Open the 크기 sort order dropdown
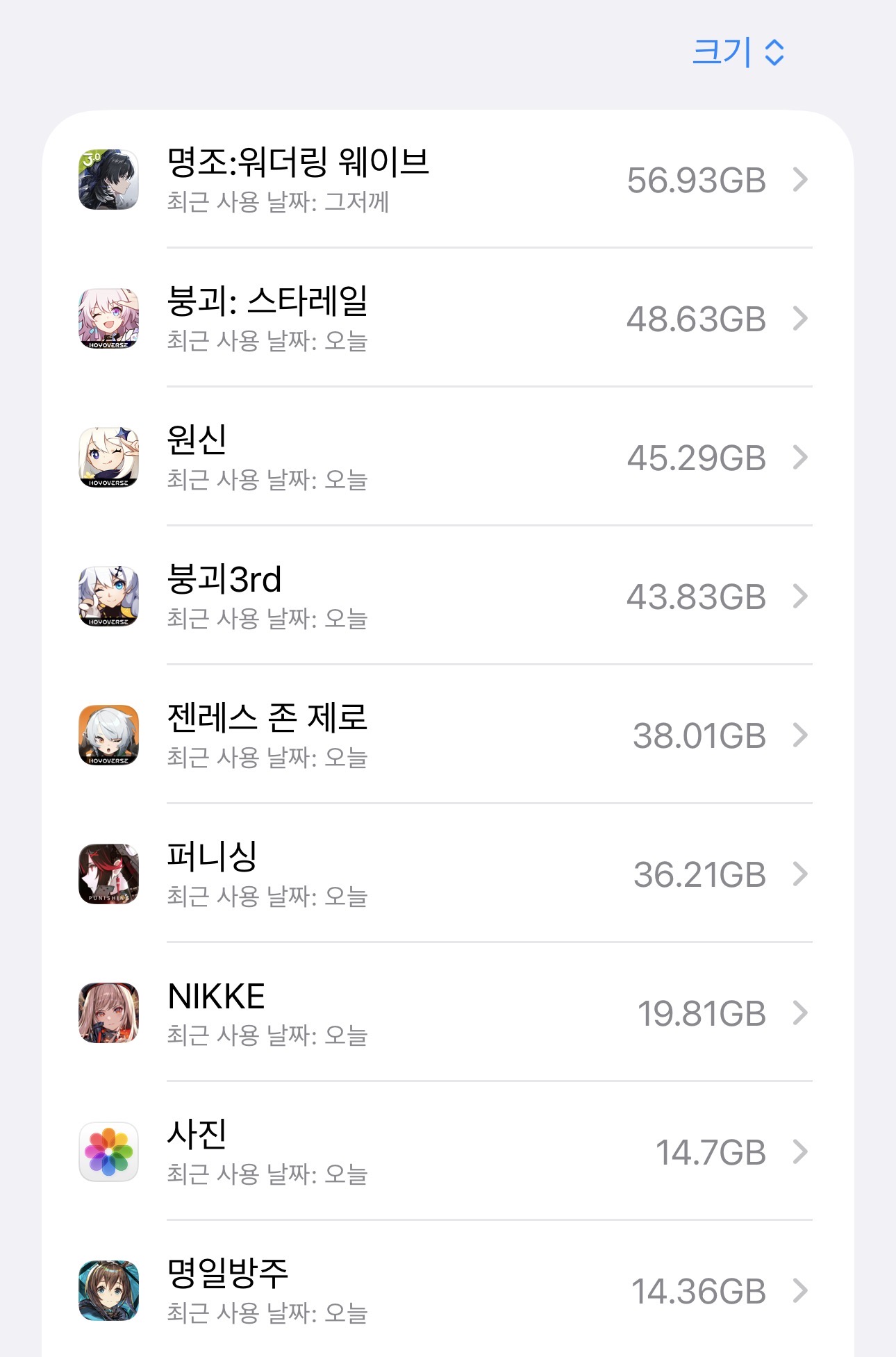 click(738, 52)
